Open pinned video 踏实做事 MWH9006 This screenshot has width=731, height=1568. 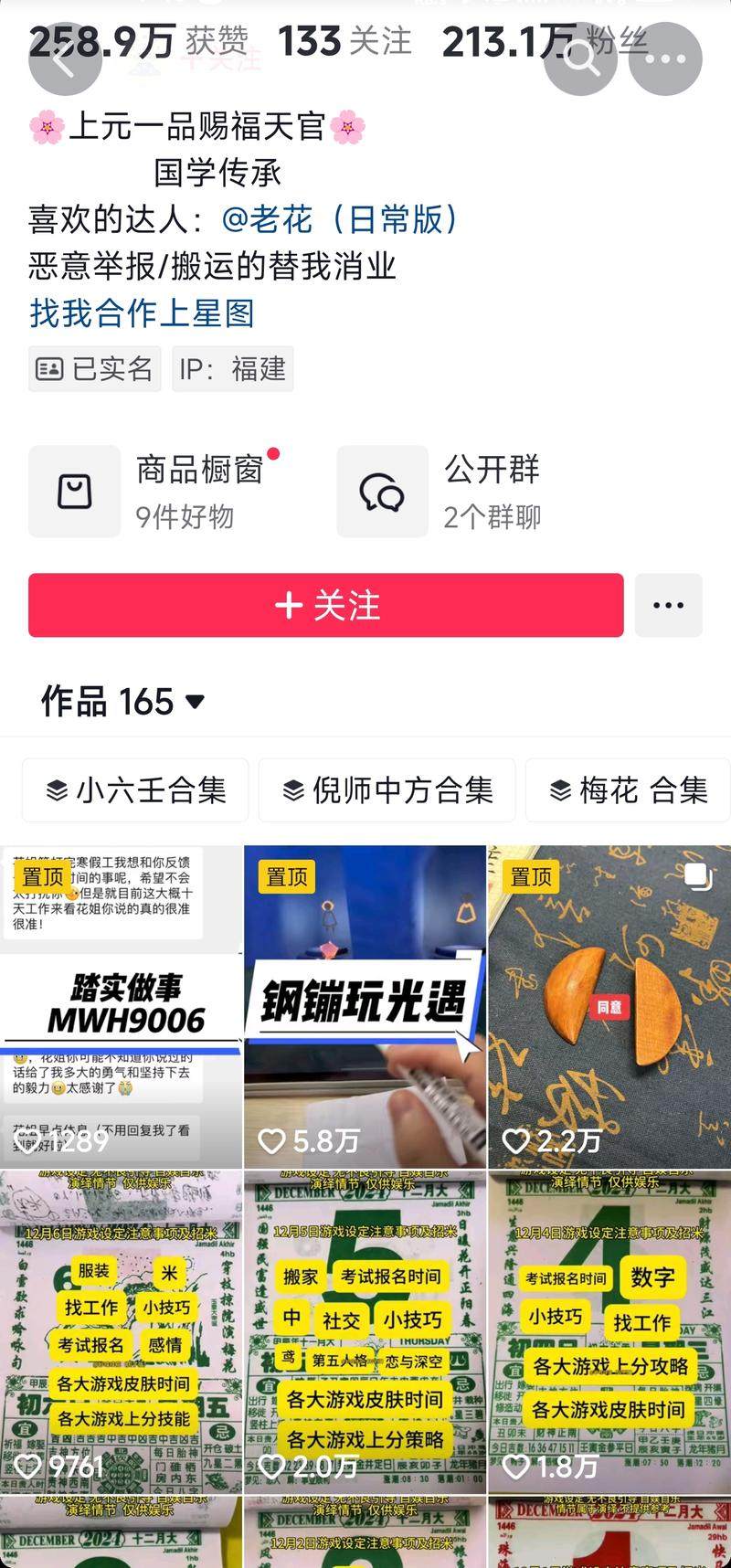click(x=121, y=1007)
